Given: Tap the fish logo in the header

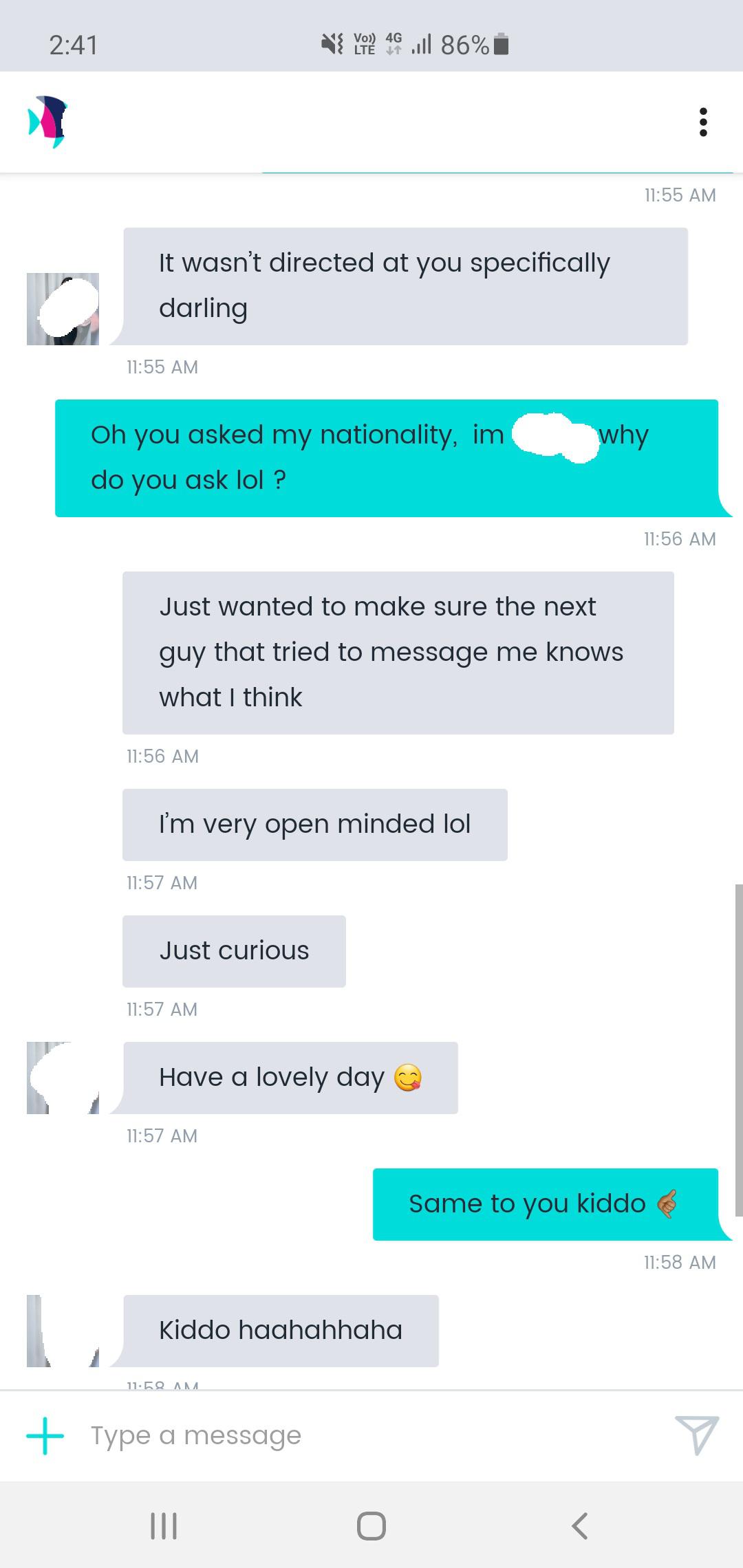Looking at the screenshot, I should (47, 122).
